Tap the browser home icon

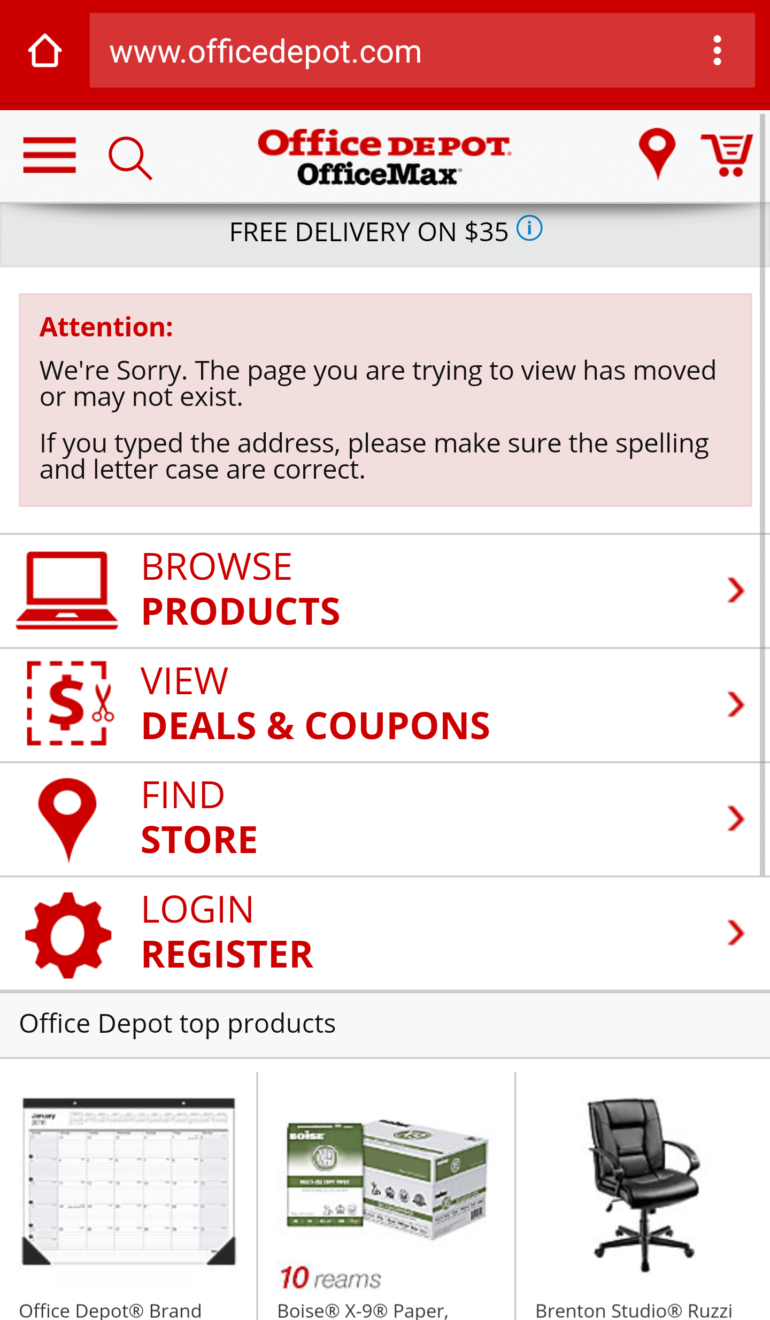(x=45, y=51)
